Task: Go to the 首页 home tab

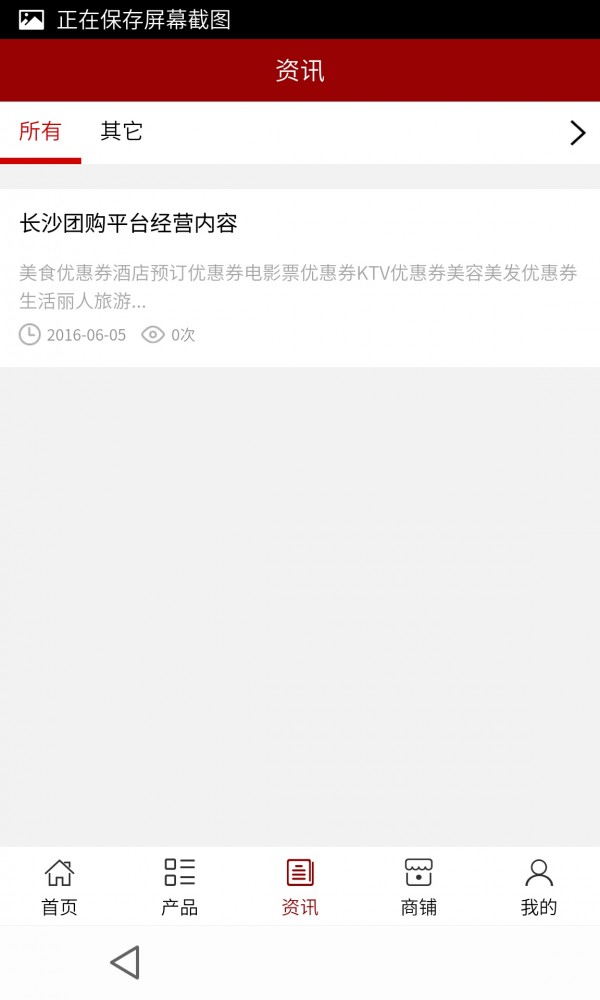Action: pyautogui.click(x=59, y=886)
